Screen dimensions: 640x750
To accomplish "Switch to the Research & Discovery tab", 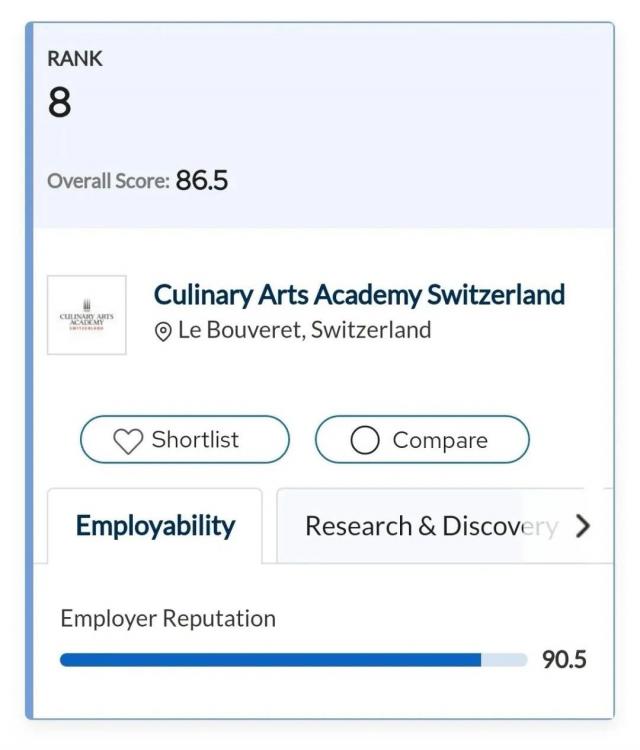I will [x=430, y=526].
